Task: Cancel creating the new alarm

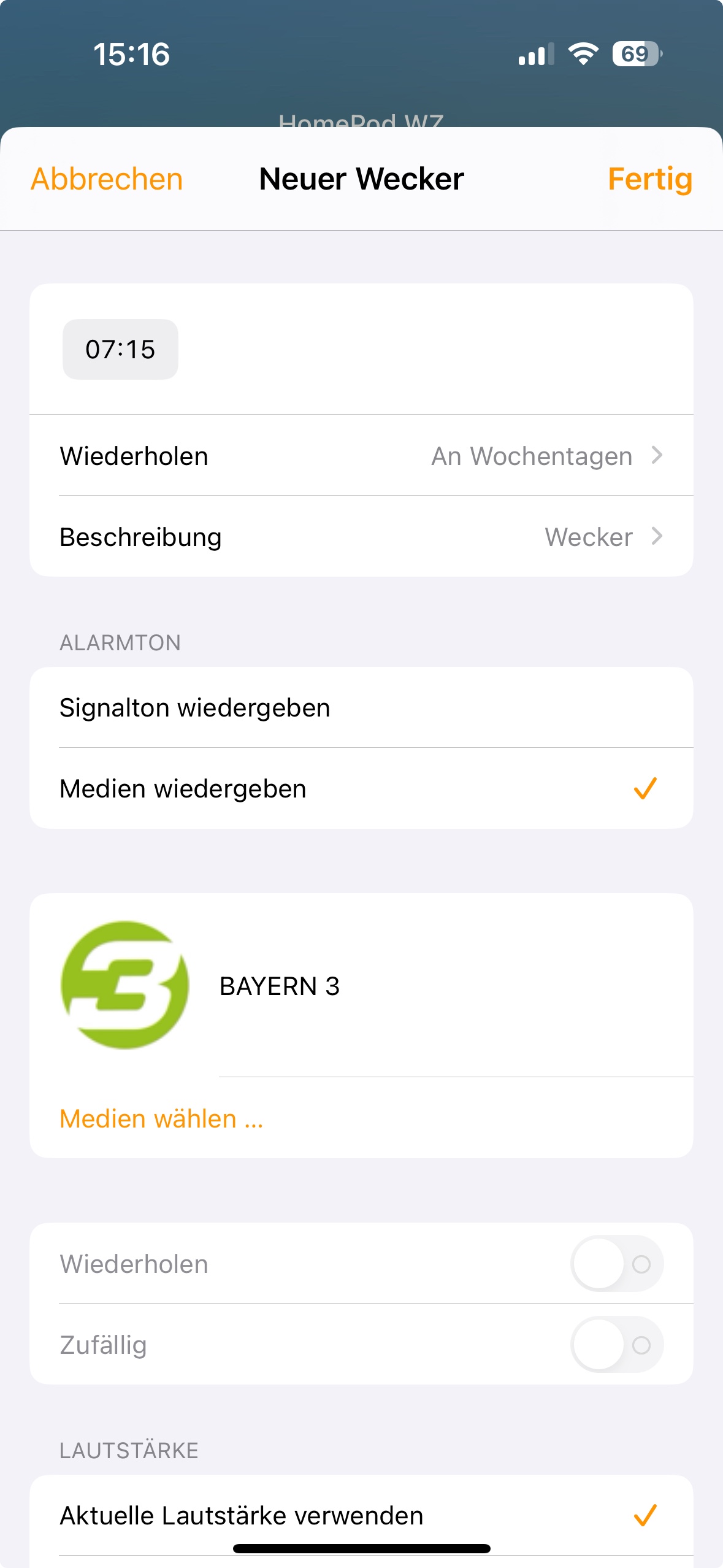Action: coord(107,179)
